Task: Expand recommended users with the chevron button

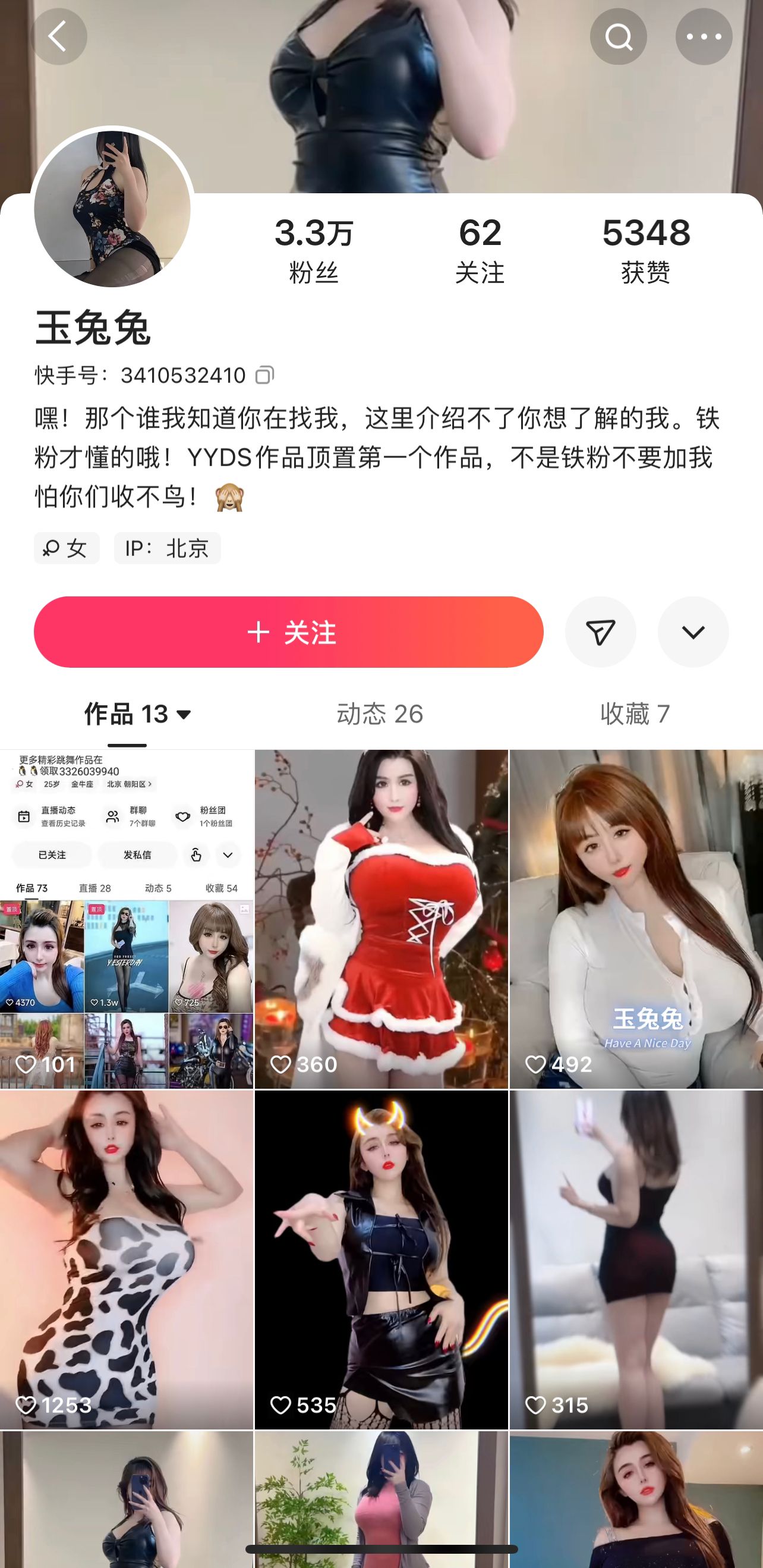Action: pos(693,632)
